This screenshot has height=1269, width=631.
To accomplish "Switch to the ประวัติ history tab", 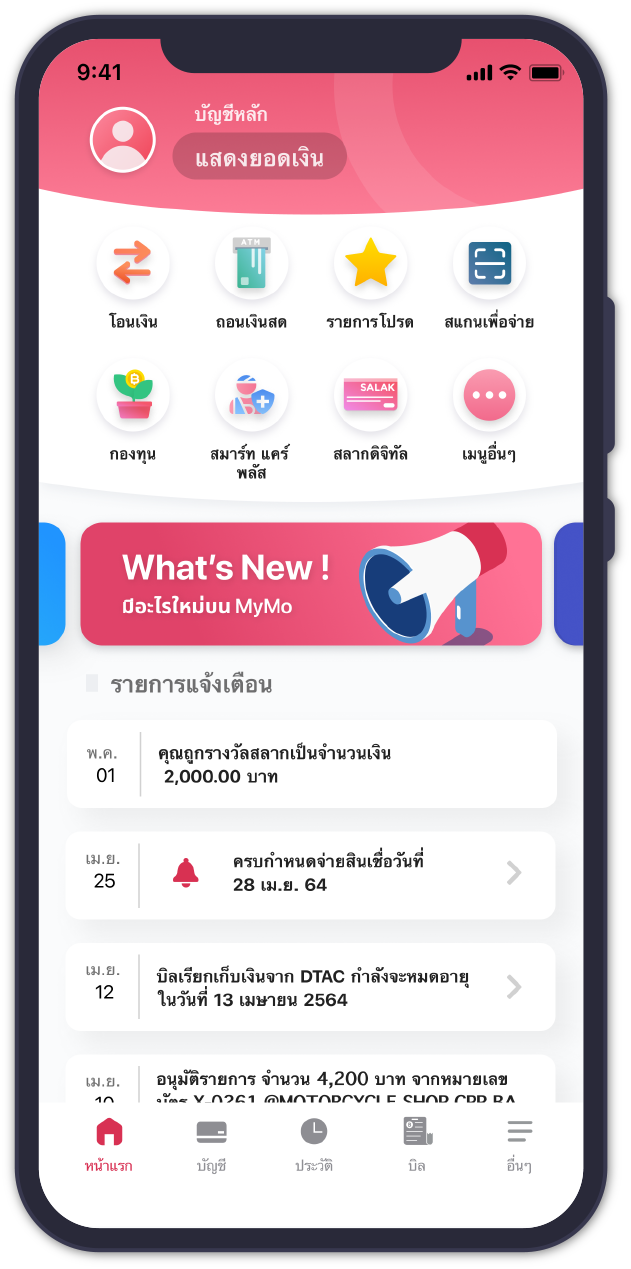I will pyautogui.click(x=314, y=1145).
